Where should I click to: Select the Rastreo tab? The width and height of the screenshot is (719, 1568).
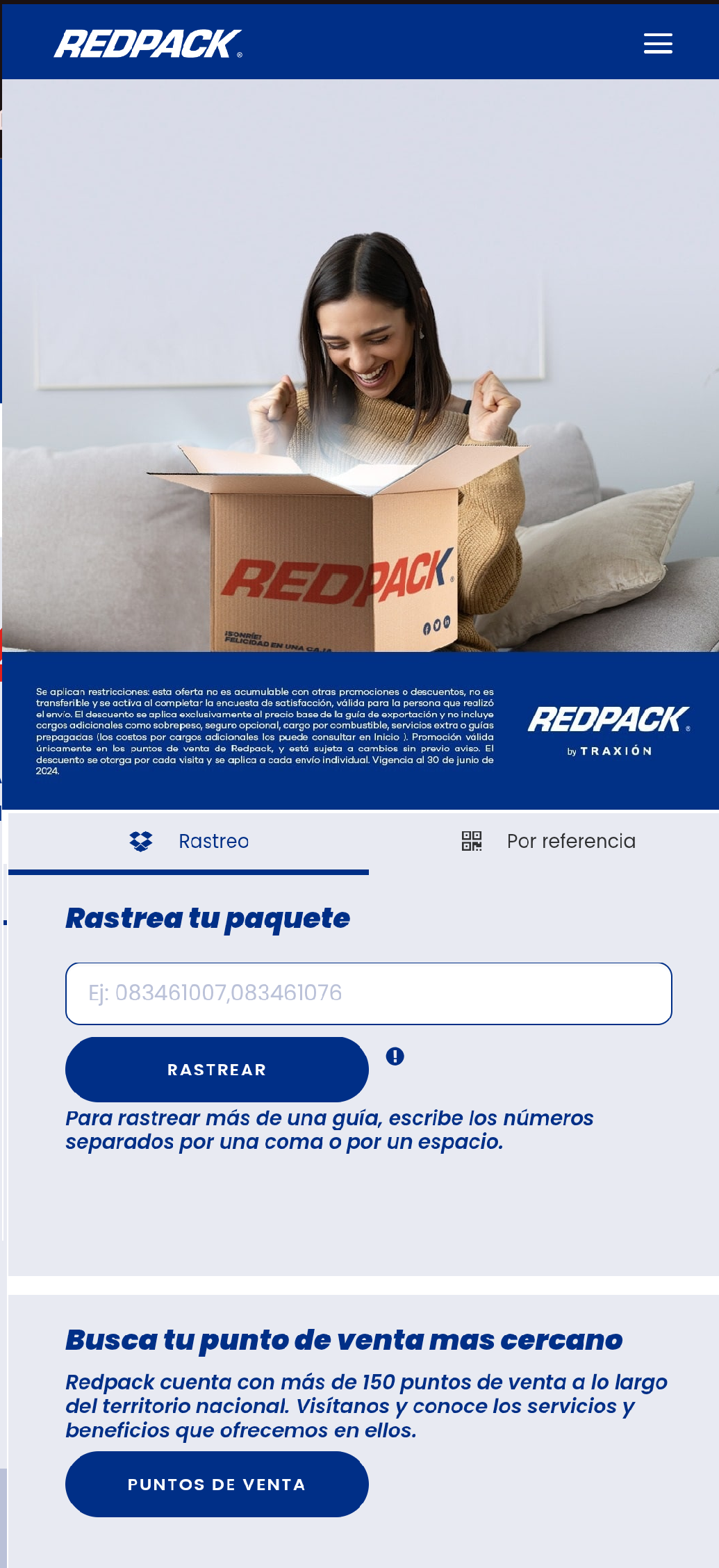point(189,841)
